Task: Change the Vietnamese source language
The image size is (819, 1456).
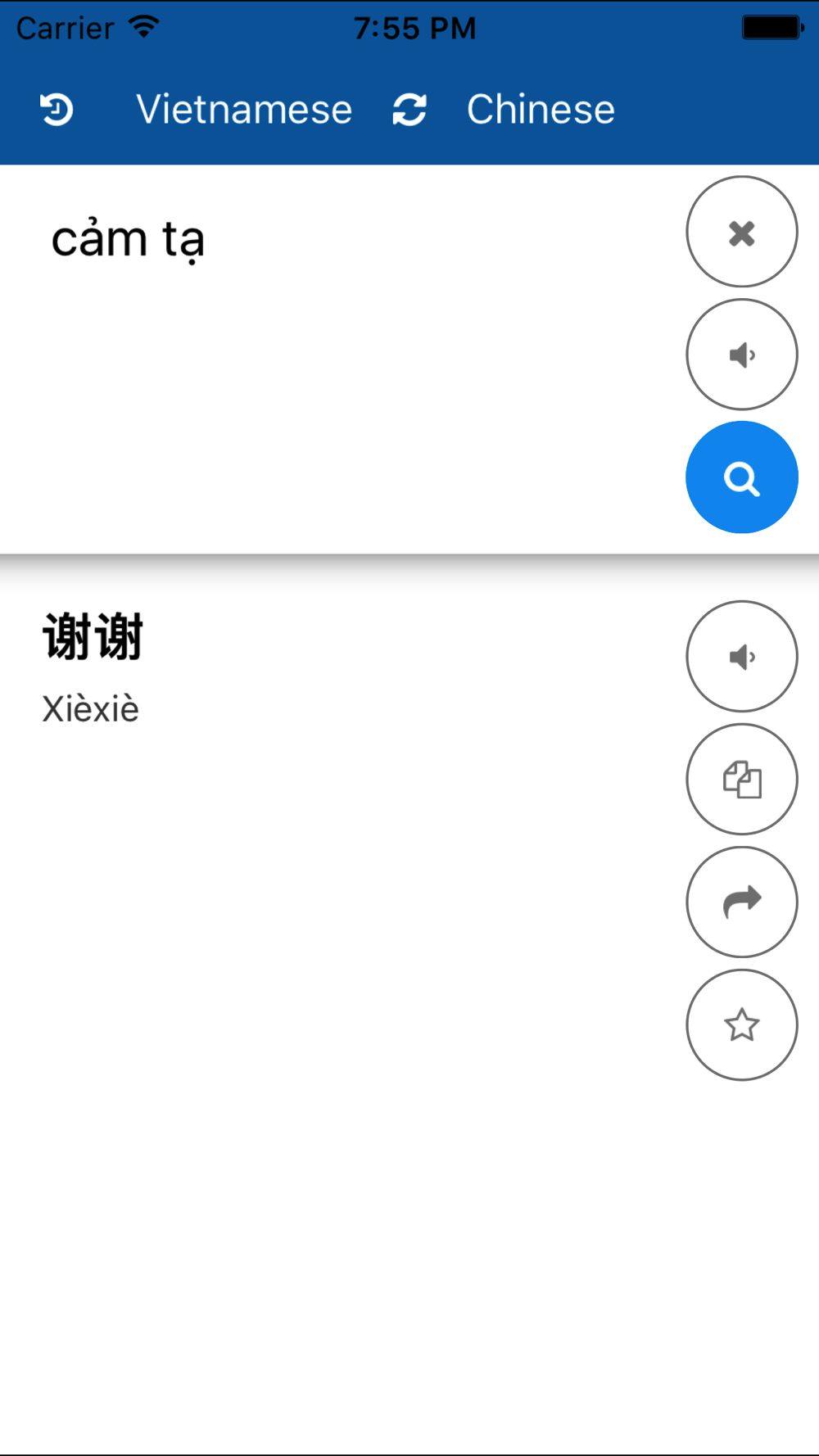Action: pos(244,110)
